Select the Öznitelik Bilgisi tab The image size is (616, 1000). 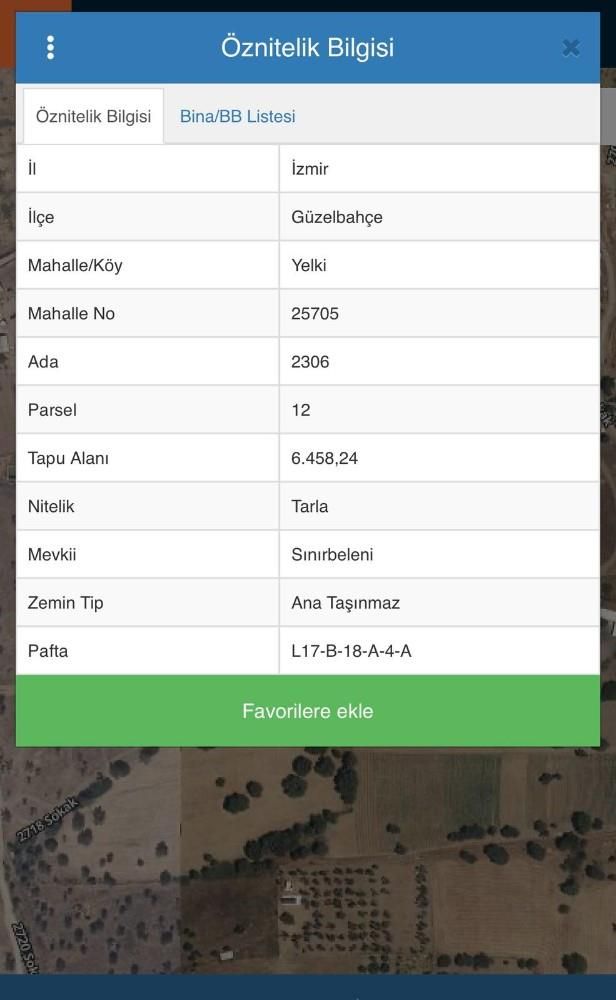coord(93,116)
